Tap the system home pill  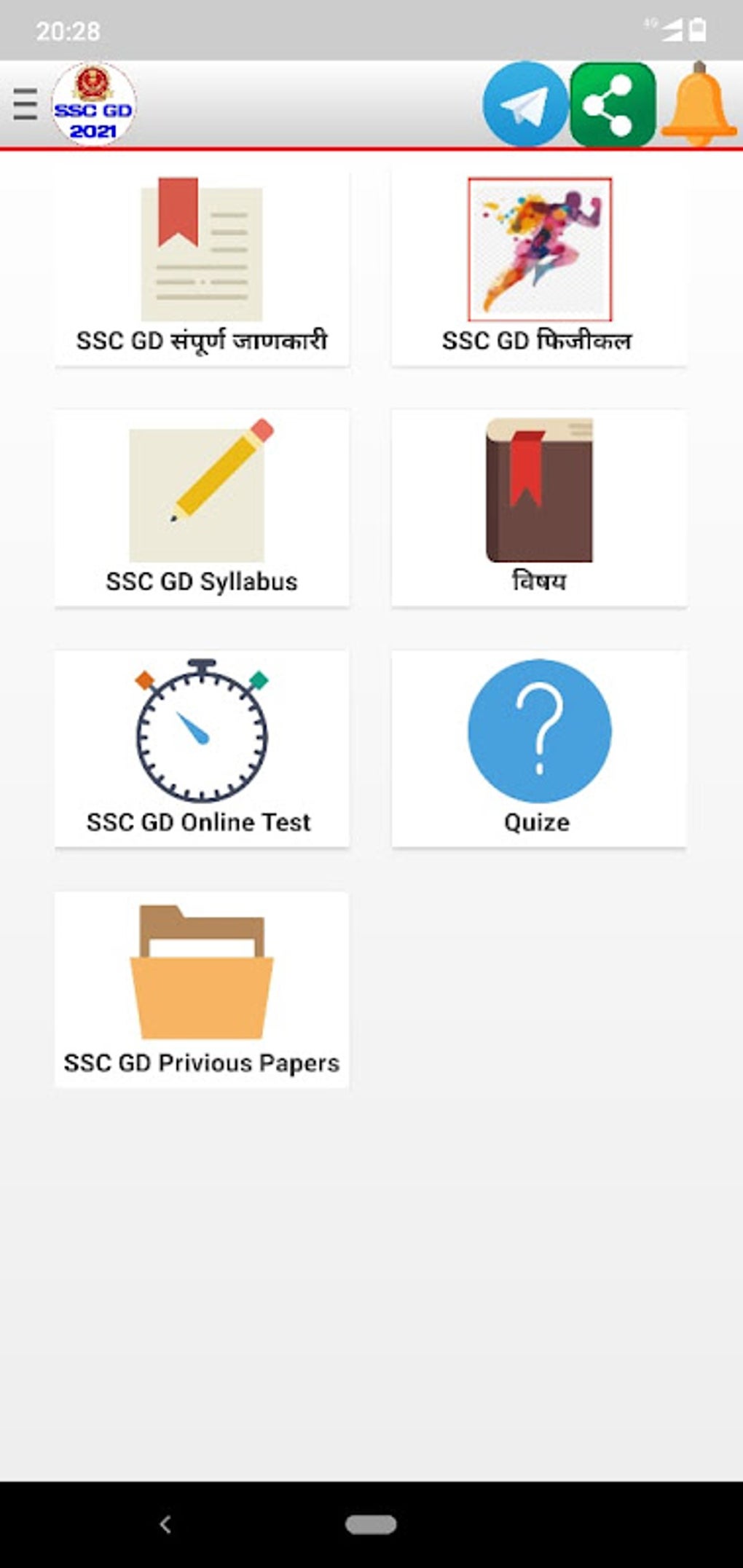point(371,1524)
